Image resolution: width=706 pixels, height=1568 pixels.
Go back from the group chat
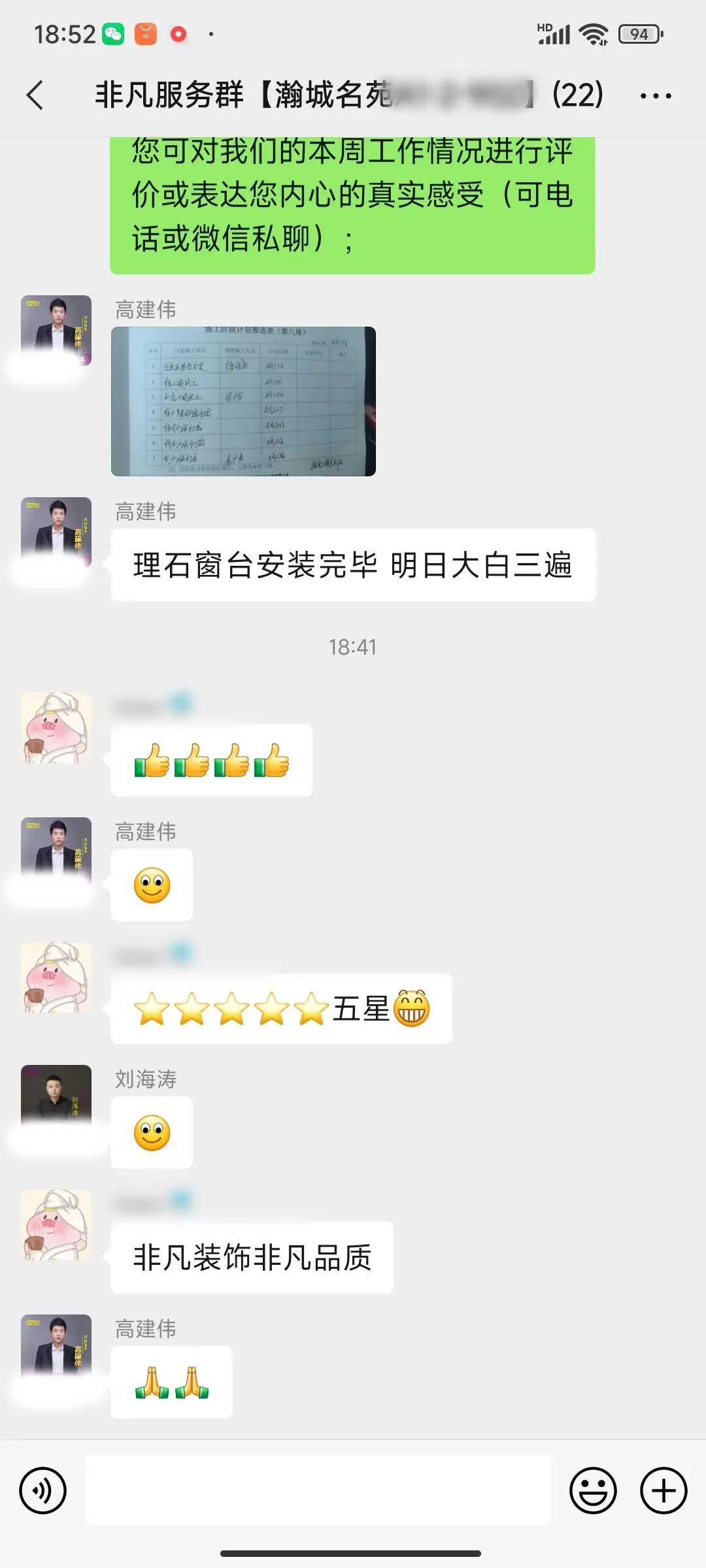tap(36, 95)
